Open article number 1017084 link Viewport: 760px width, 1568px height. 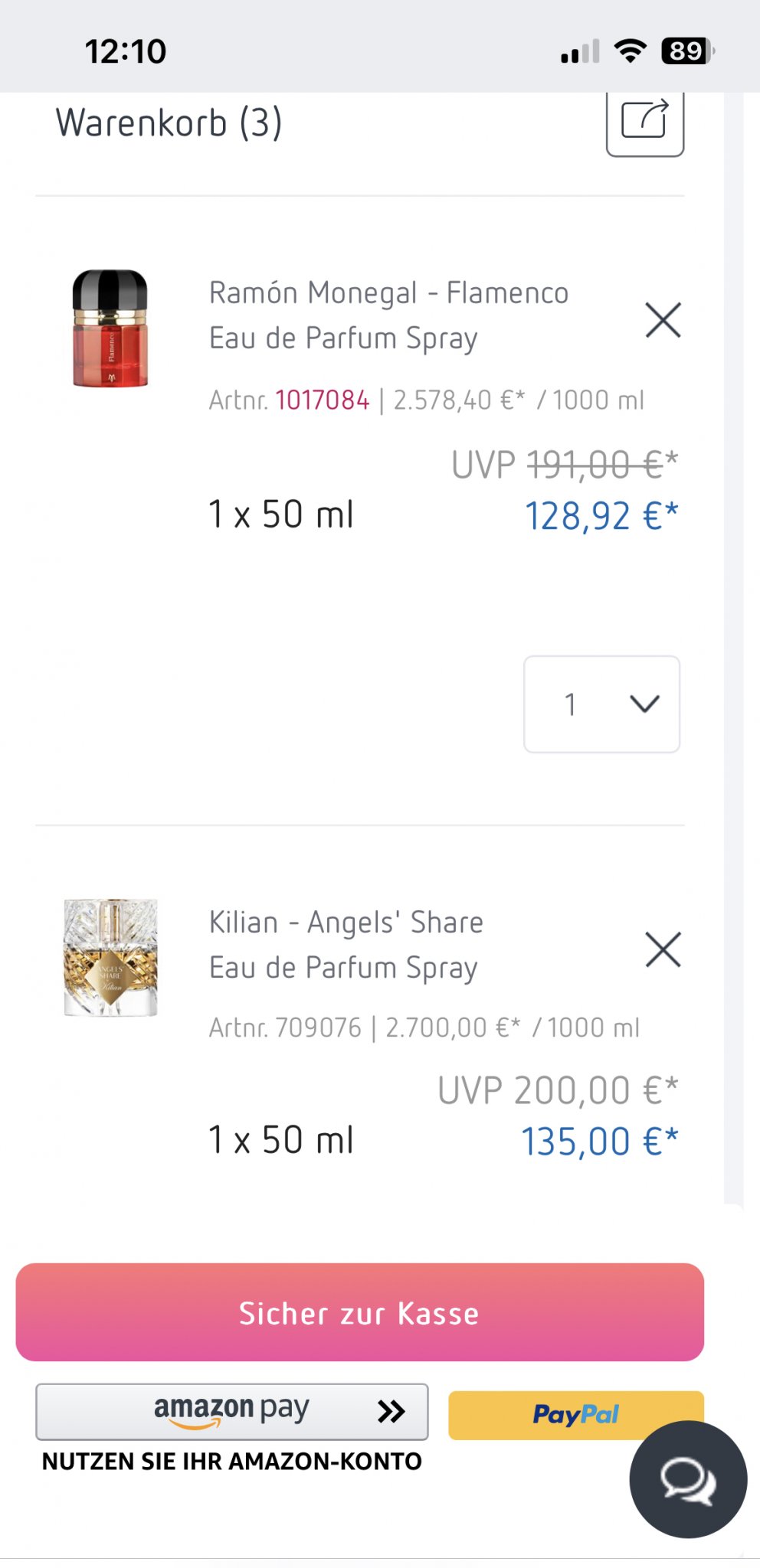click(x=322, y=400)
